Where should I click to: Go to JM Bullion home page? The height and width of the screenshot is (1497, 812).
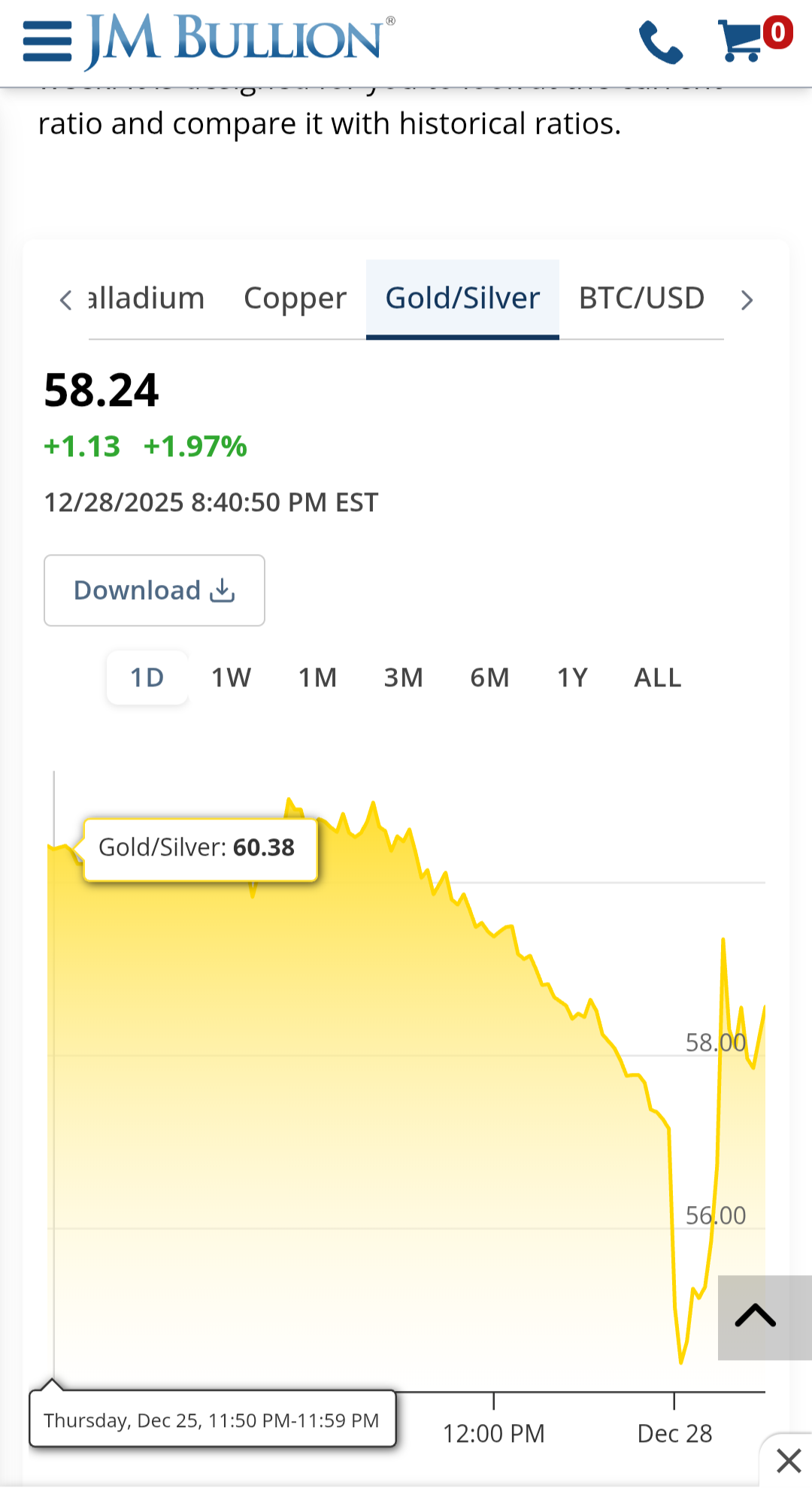(x=239, y=41)
